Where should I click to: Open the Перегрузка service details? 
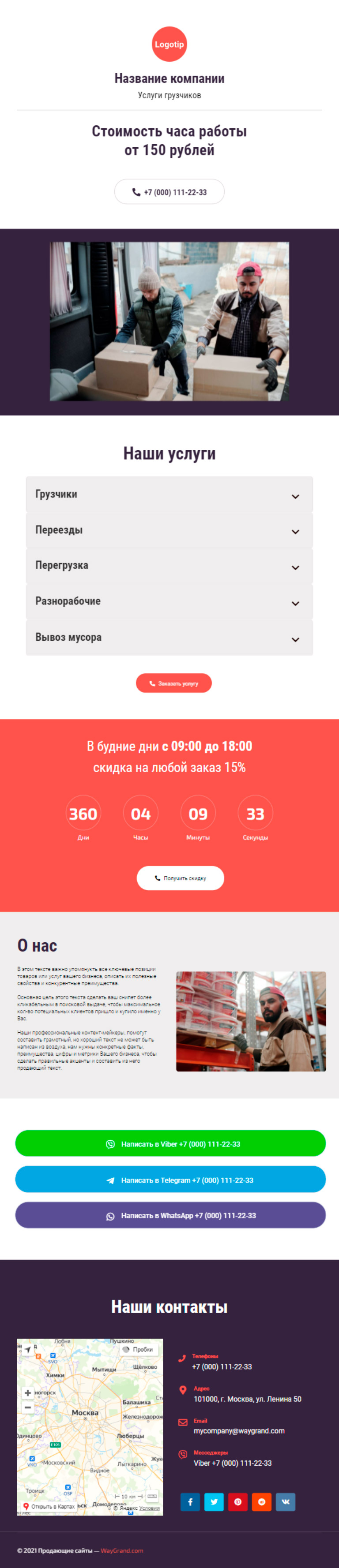click(169, 565)
